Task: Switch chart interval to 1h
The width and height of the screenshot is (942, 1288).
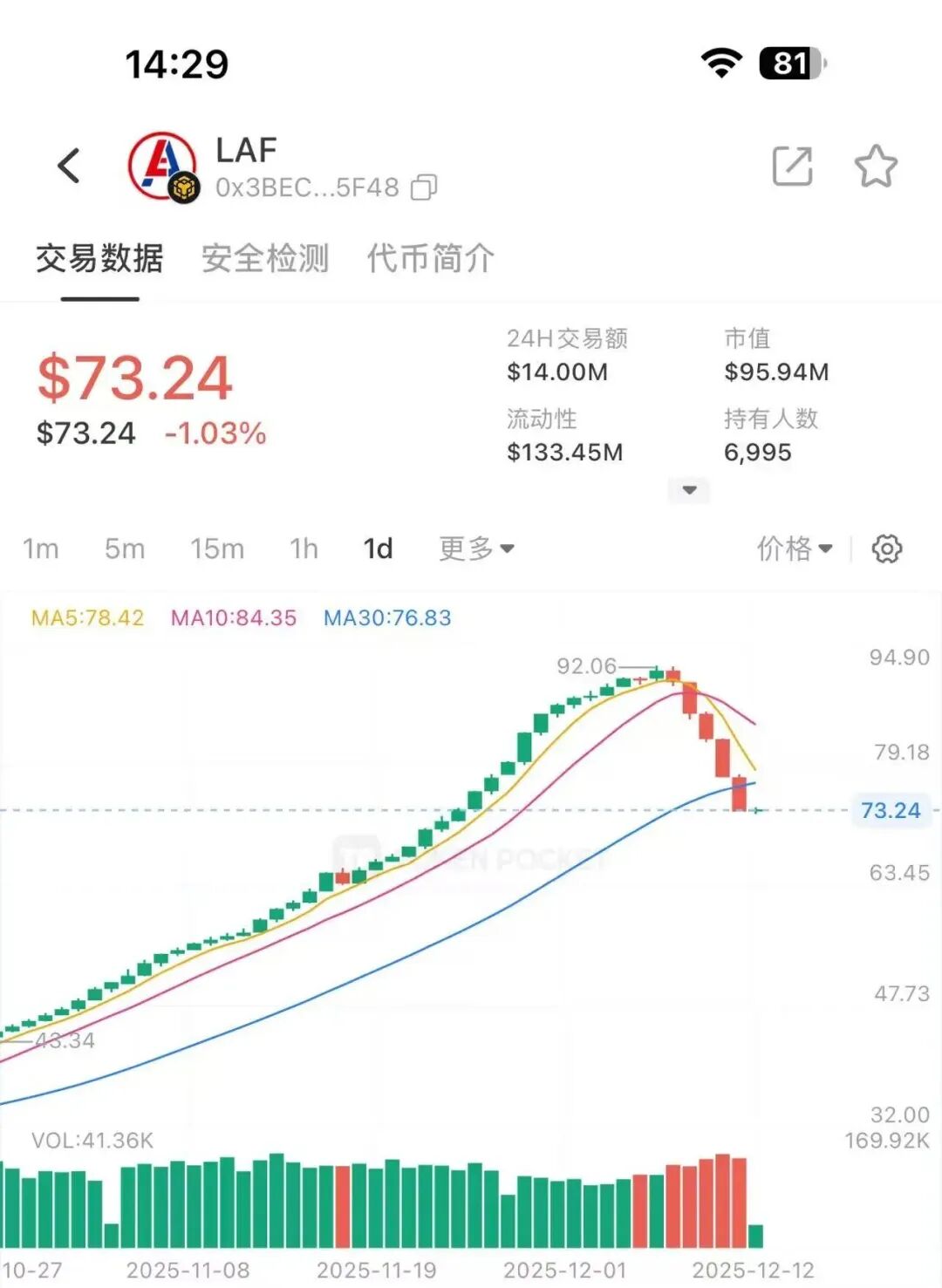Action: tap(303, 549)
